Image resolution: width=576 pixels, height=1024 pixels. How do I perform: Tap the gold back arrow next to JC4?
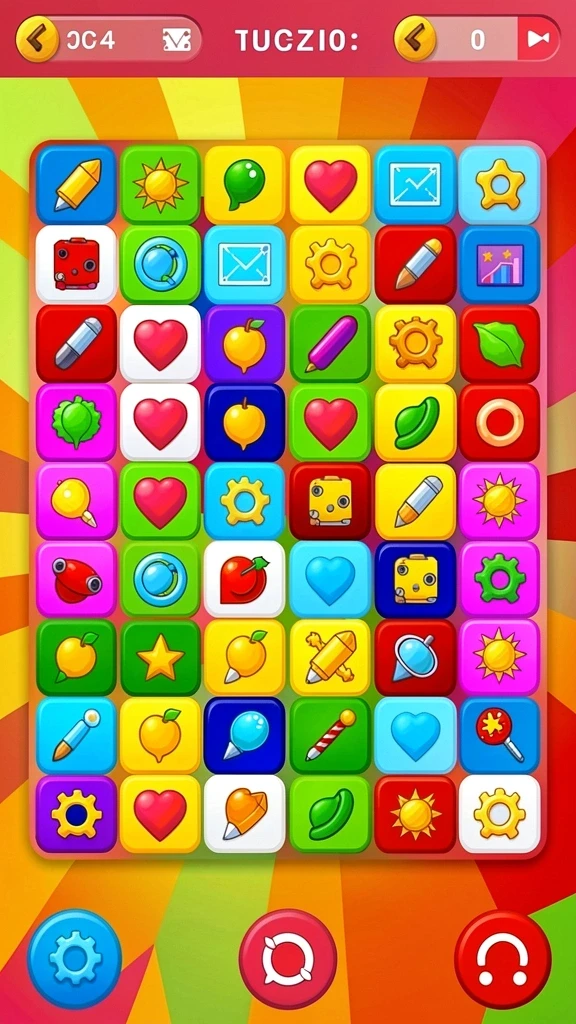(x=37, y=40)
